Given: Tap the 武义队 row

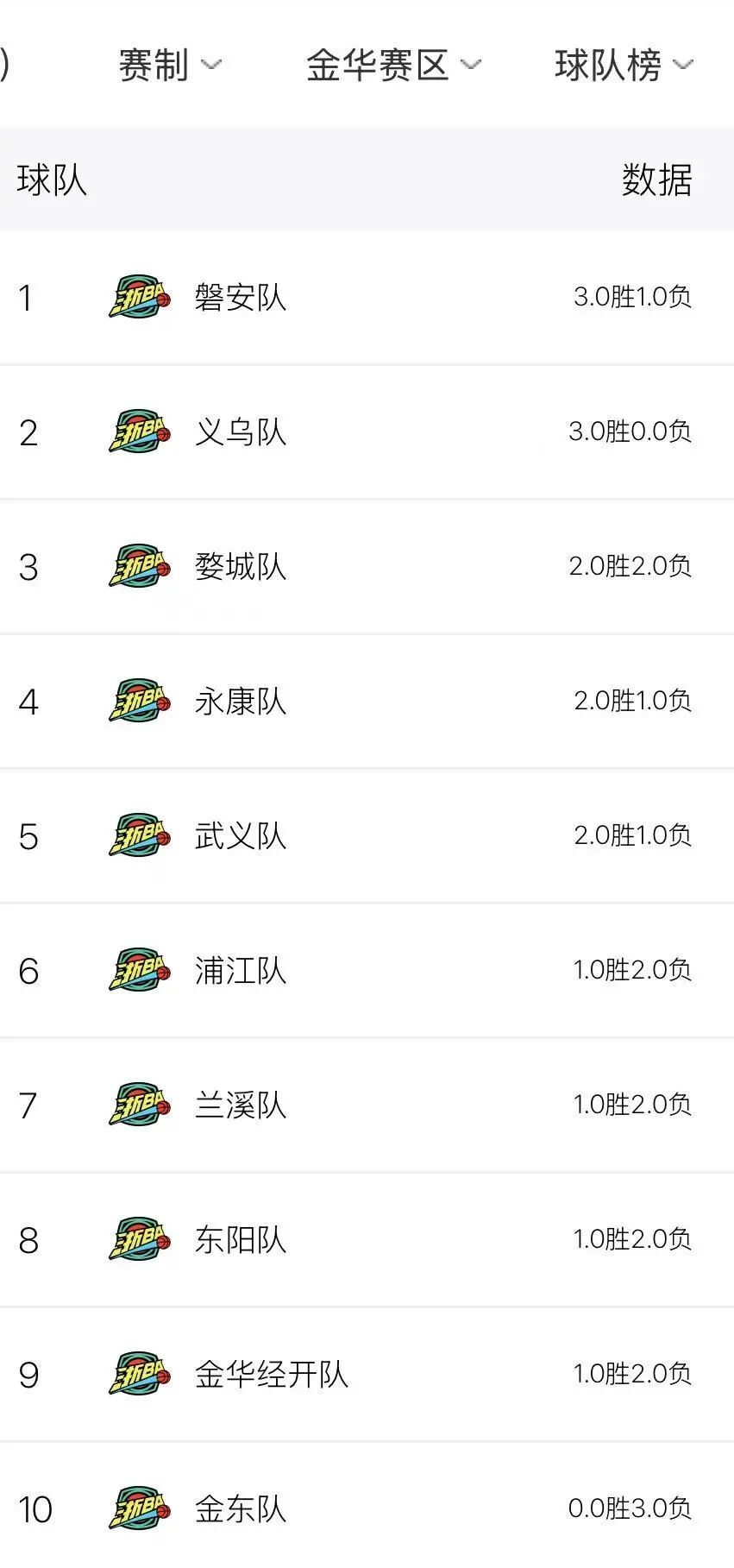Looking at the screenshot, I should [367, 836].
